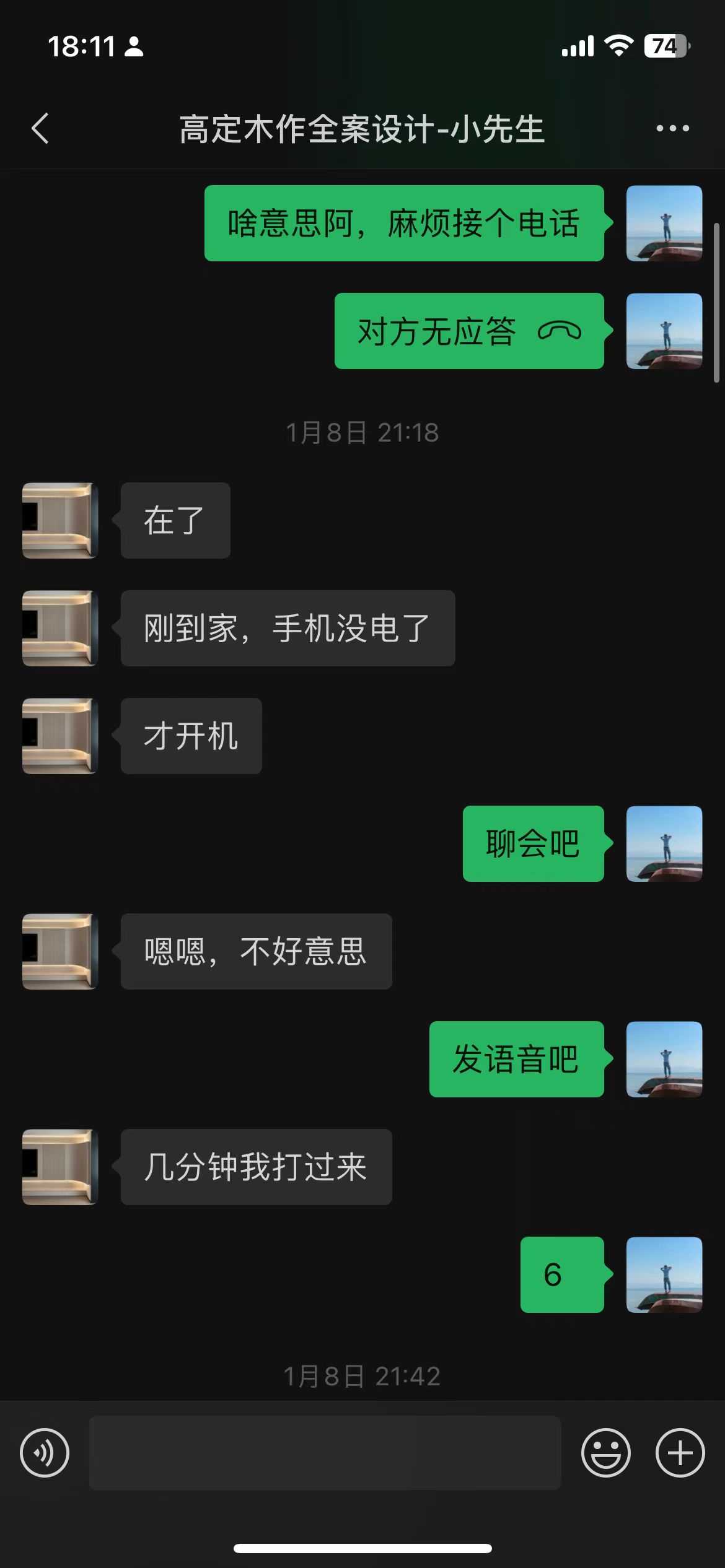The image size is (725, 1568).
Task: Focus the message text field
Action: click(325, 1453)
